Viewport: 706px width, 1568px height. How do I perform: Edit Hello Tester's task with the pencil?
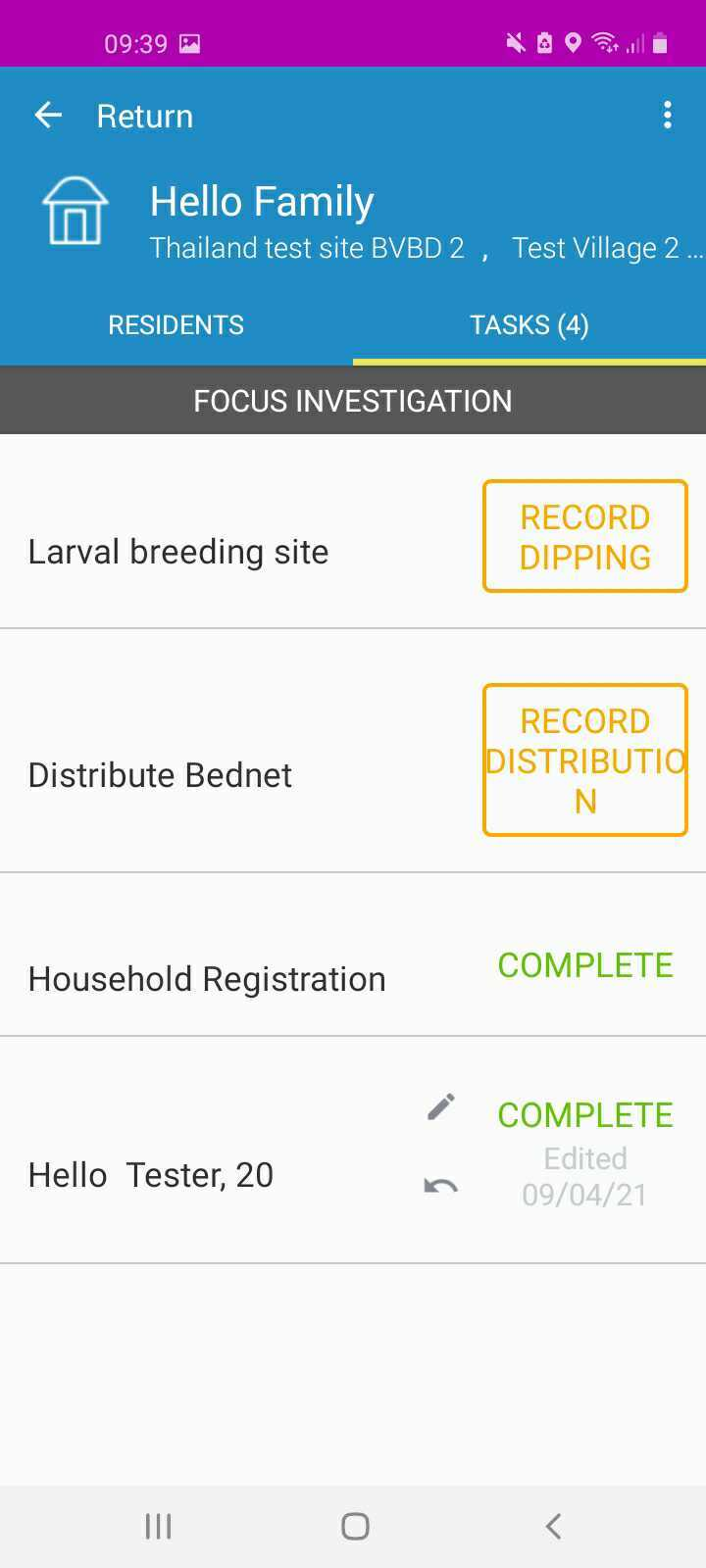[x=441, y=1106]
